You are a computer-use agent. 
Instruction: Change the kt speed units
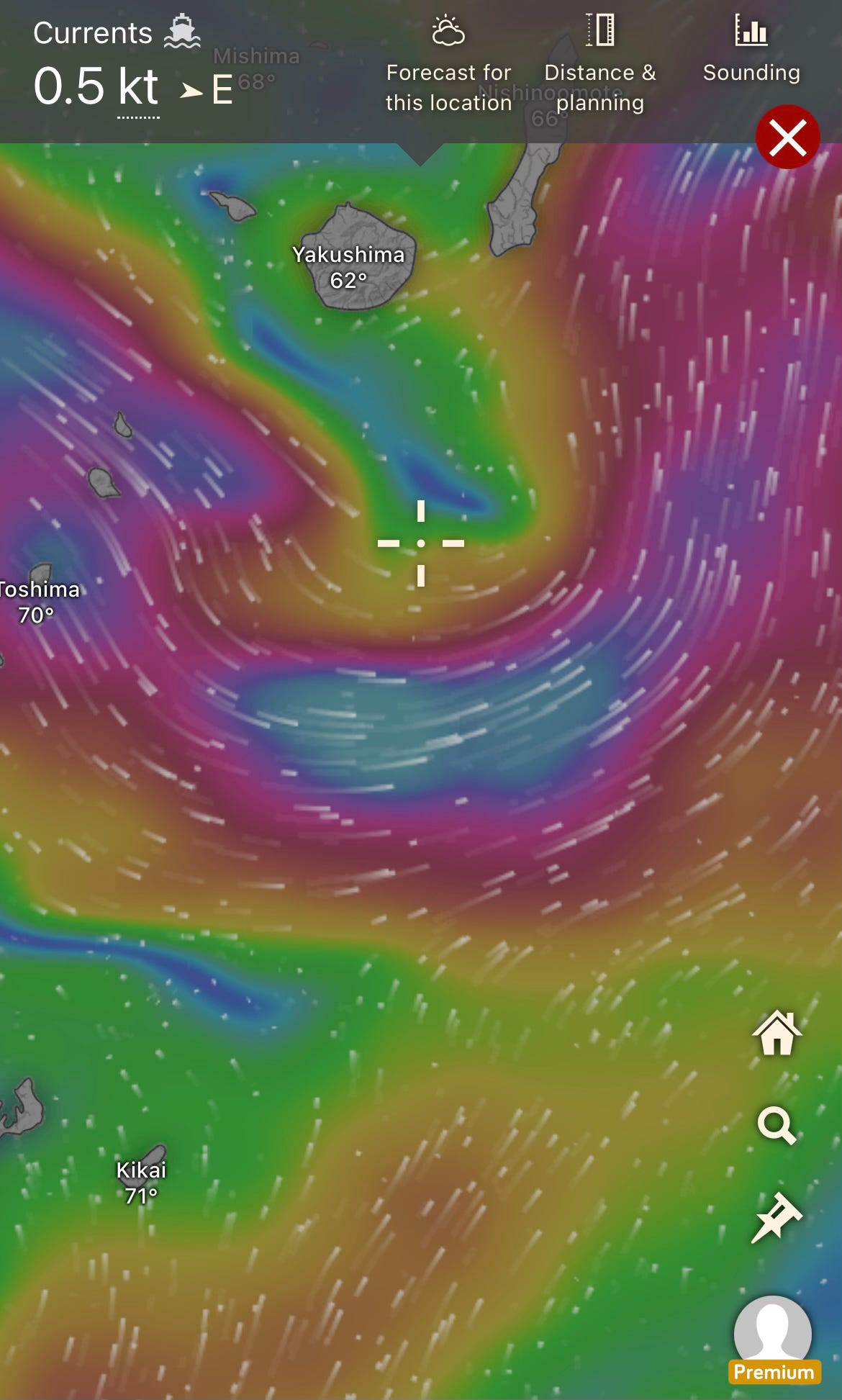tap(137, 88)
